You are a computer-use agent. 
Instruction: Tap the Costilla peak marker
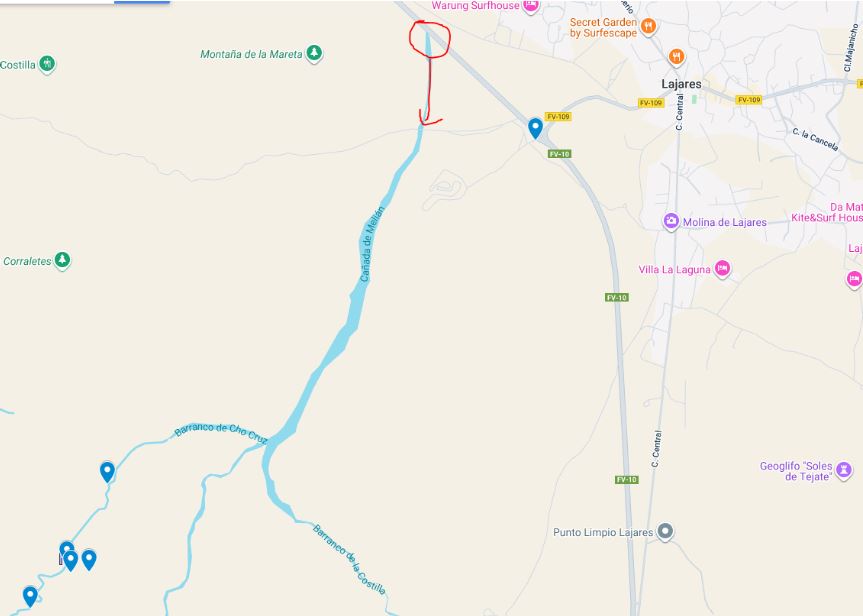[x=46, y=65]
